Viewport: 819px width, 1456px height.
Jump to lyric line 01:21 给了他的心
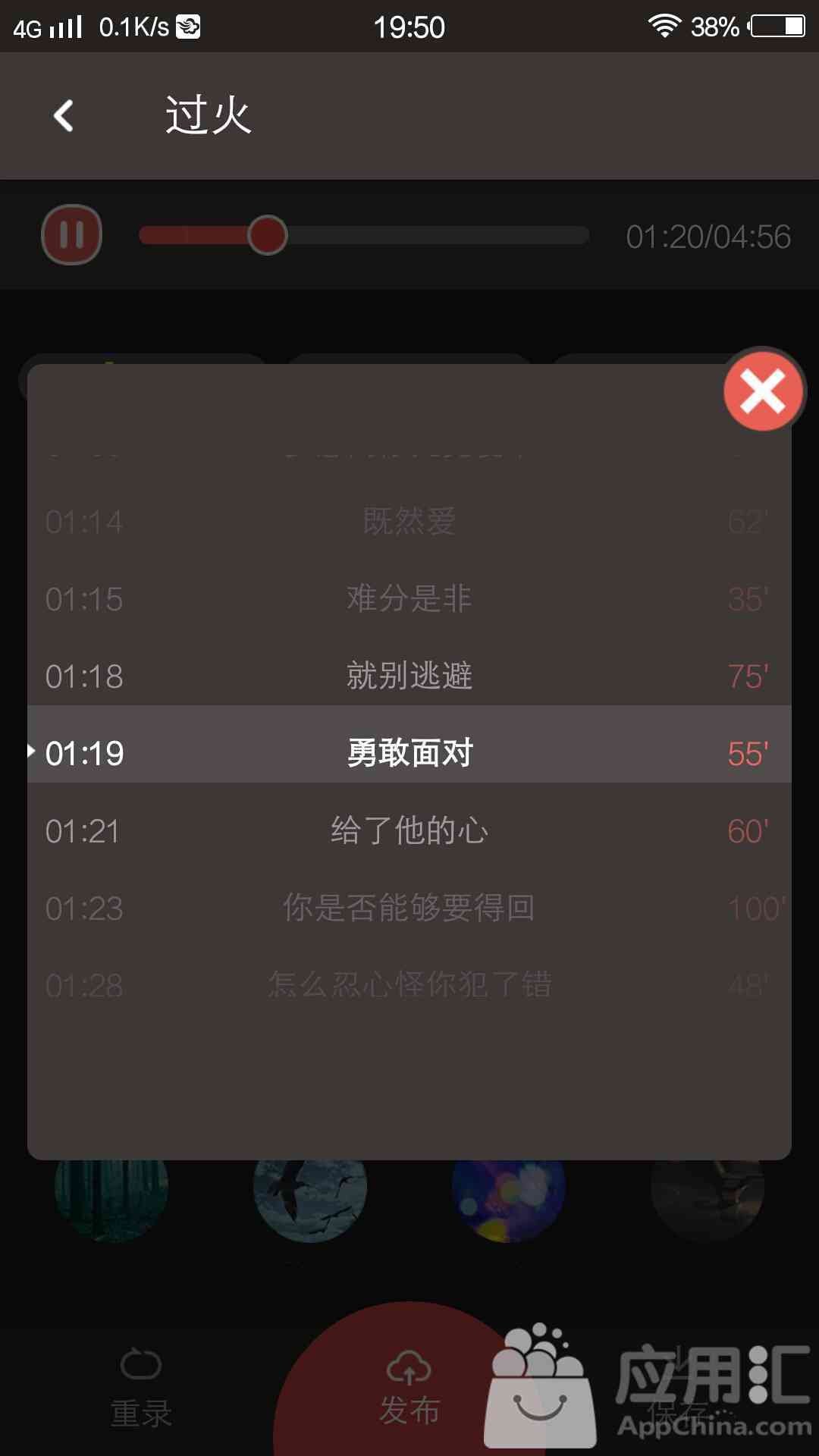point(409,830)
